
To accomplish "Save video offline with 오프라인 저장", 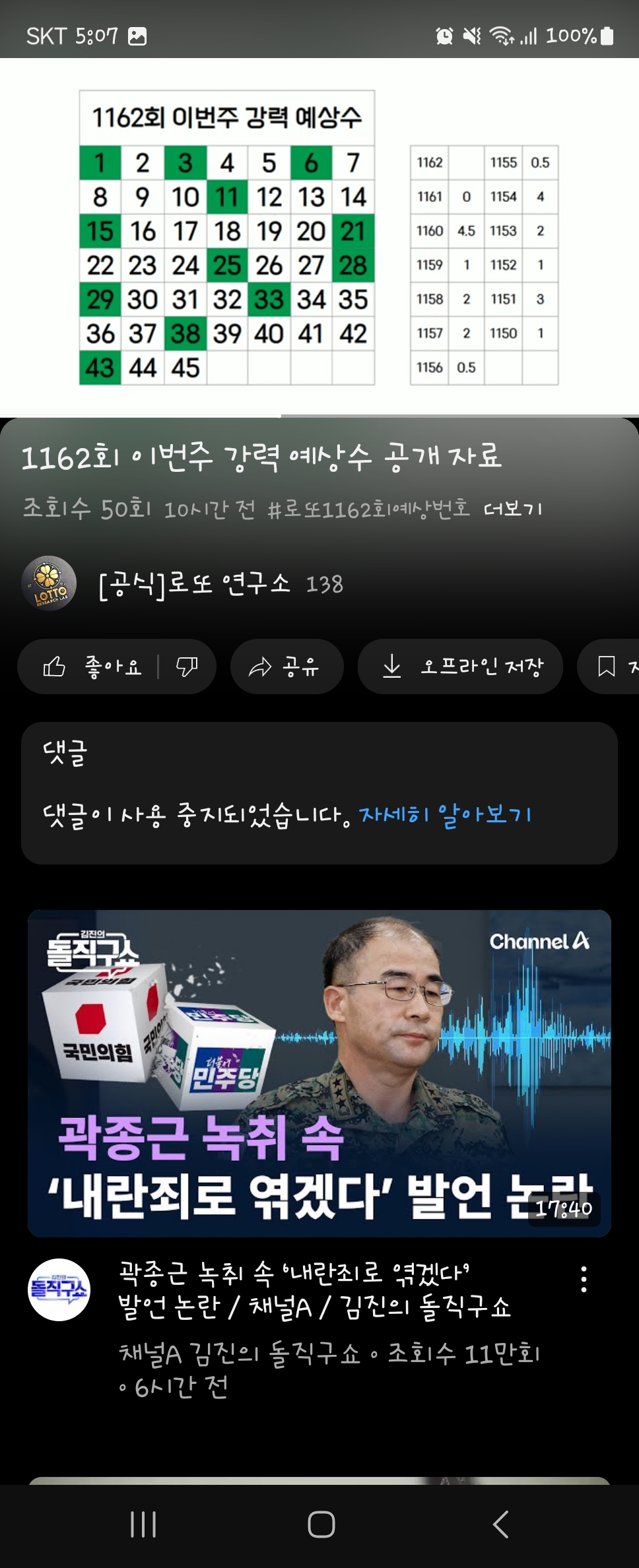I will click(460, 667).
